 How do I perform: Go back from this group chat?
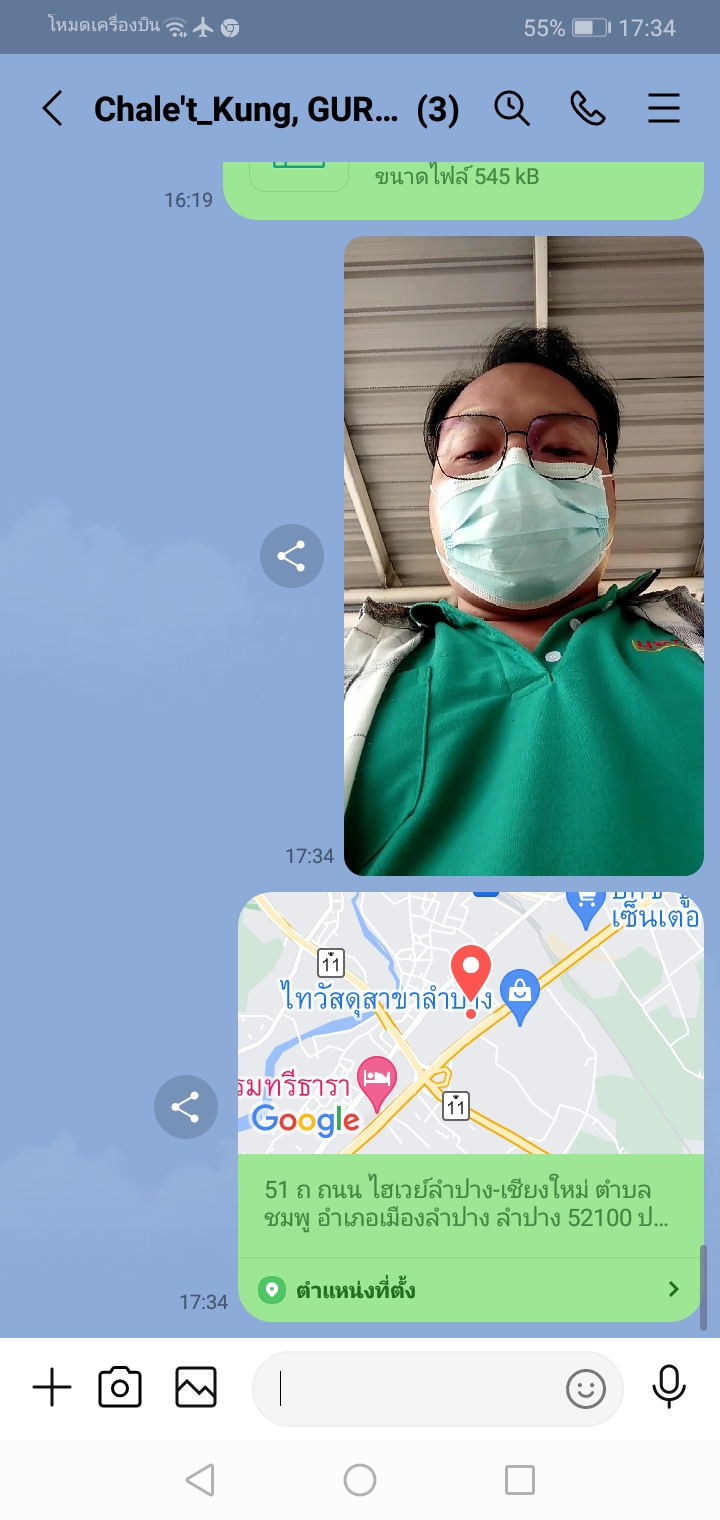pos(52,109)
